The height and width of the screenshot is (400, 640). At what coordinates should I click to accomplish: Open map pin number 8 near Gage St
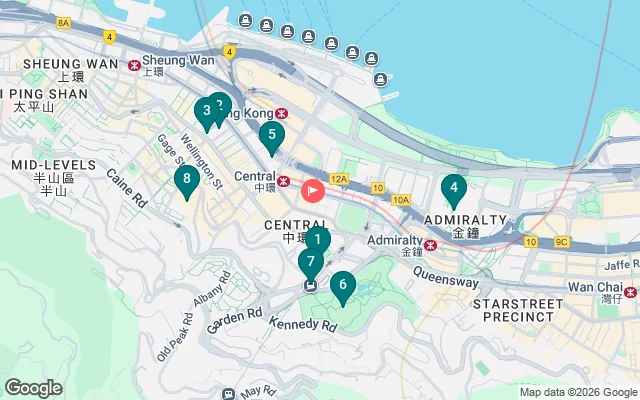pos(185,180)
